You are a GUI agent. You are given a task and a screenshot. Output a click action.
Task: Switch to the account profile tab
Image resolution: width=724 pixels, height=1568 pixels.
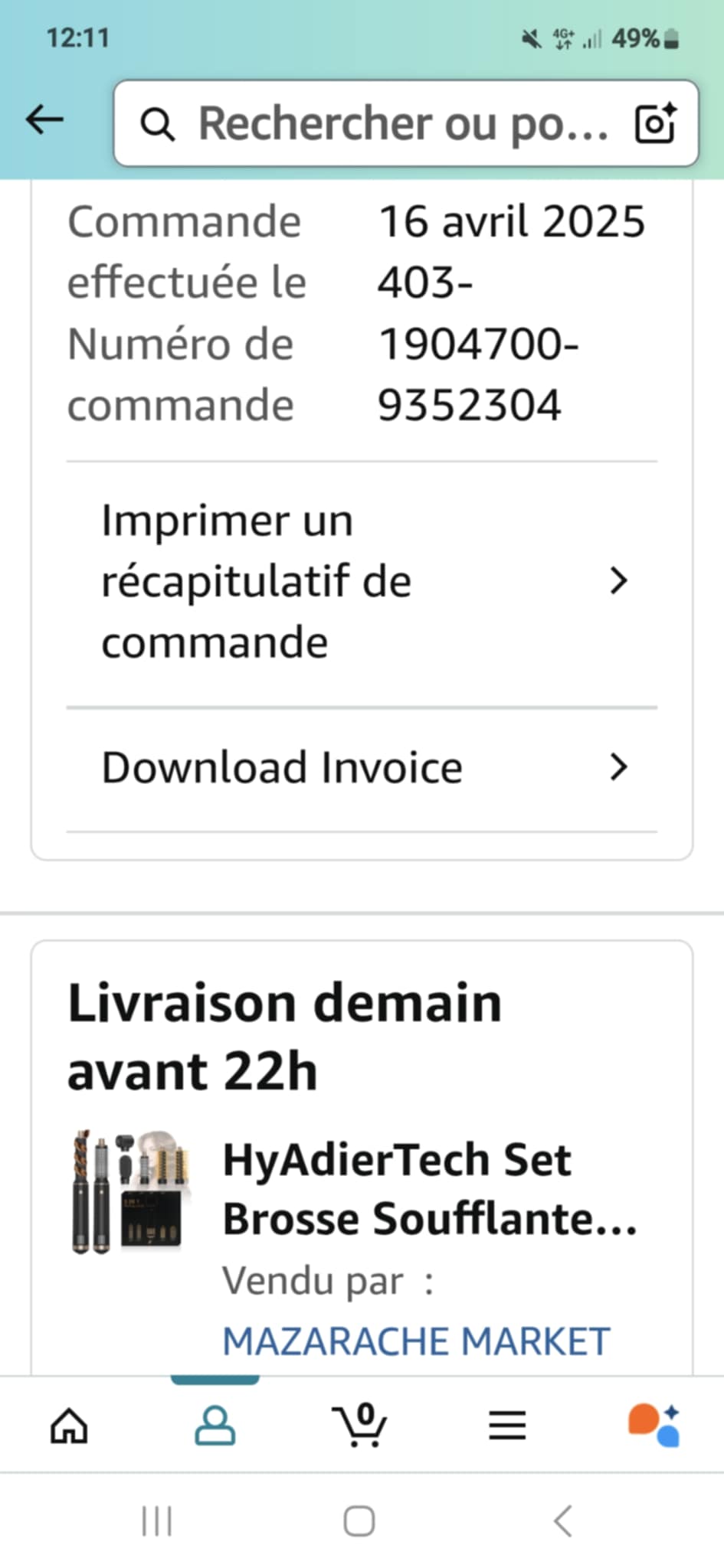tap(215, 1426)
